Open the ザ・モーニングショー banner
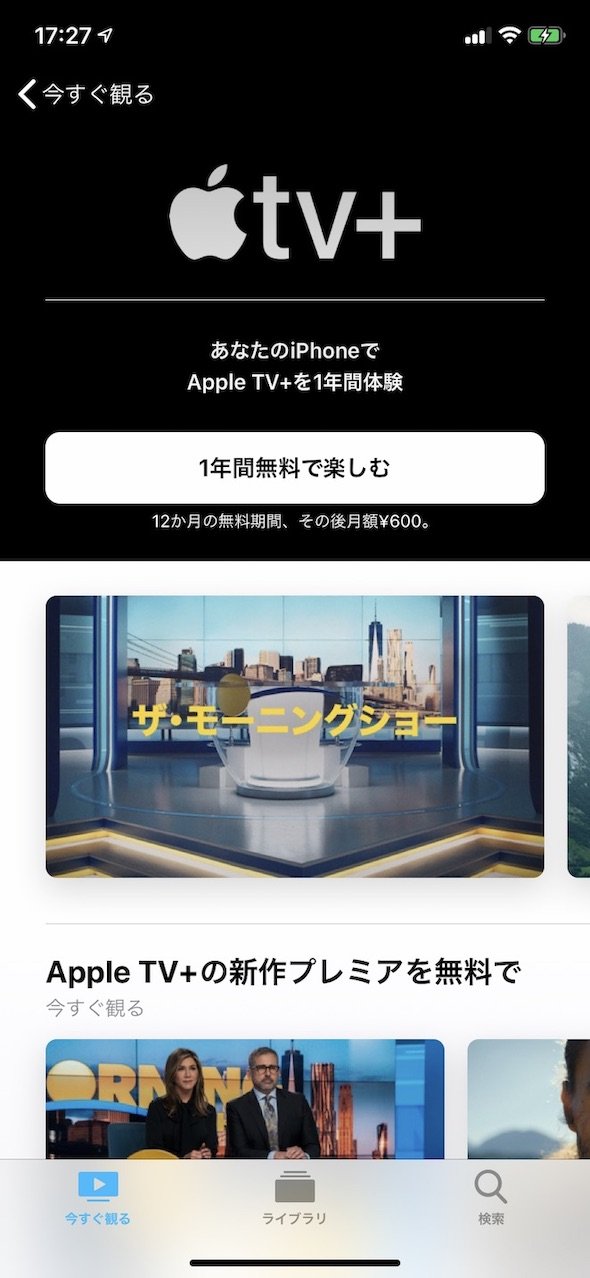The width and height of the screenshot is (590, 1278). (295, 737)
